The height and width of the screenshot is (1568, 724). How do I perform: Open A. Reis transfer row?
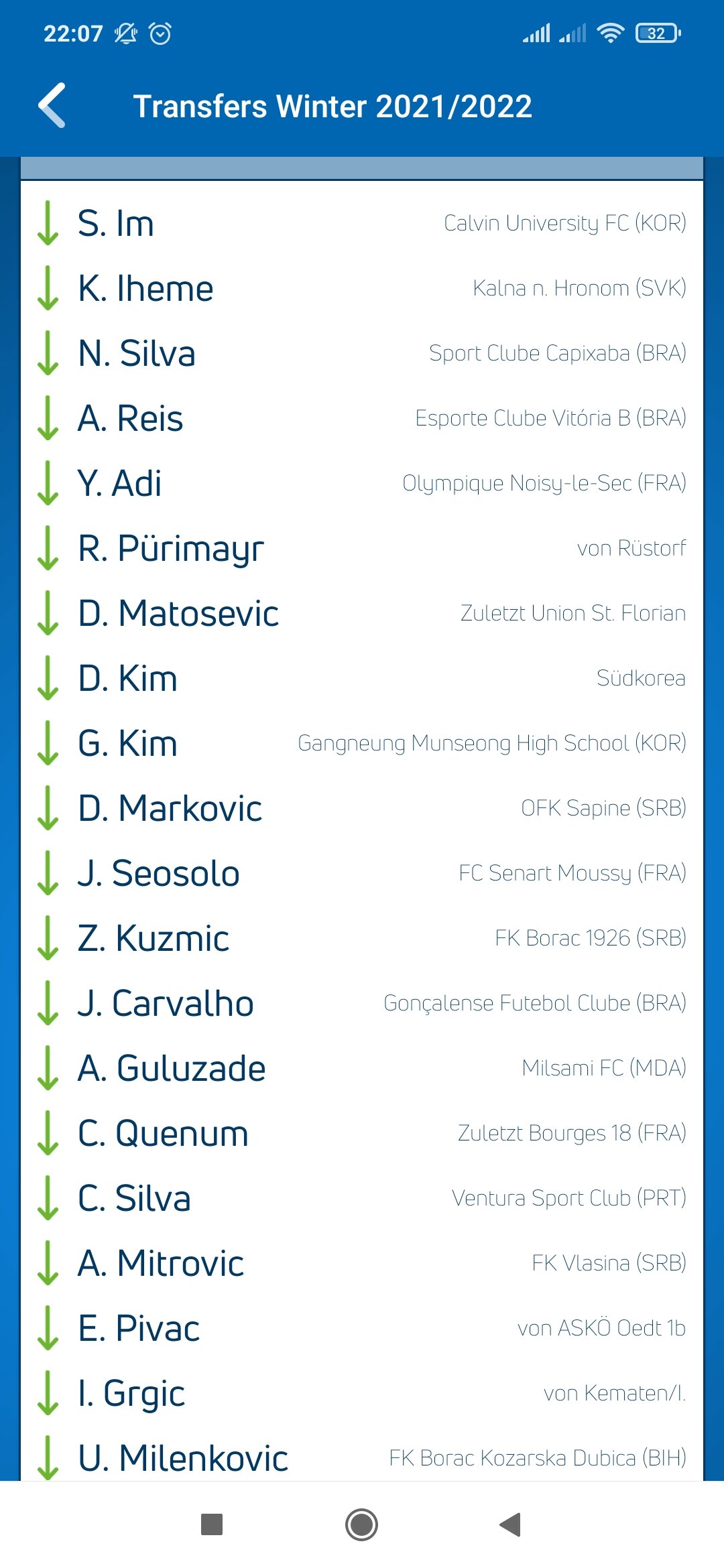pyautogui.click(x=362, y=418)
